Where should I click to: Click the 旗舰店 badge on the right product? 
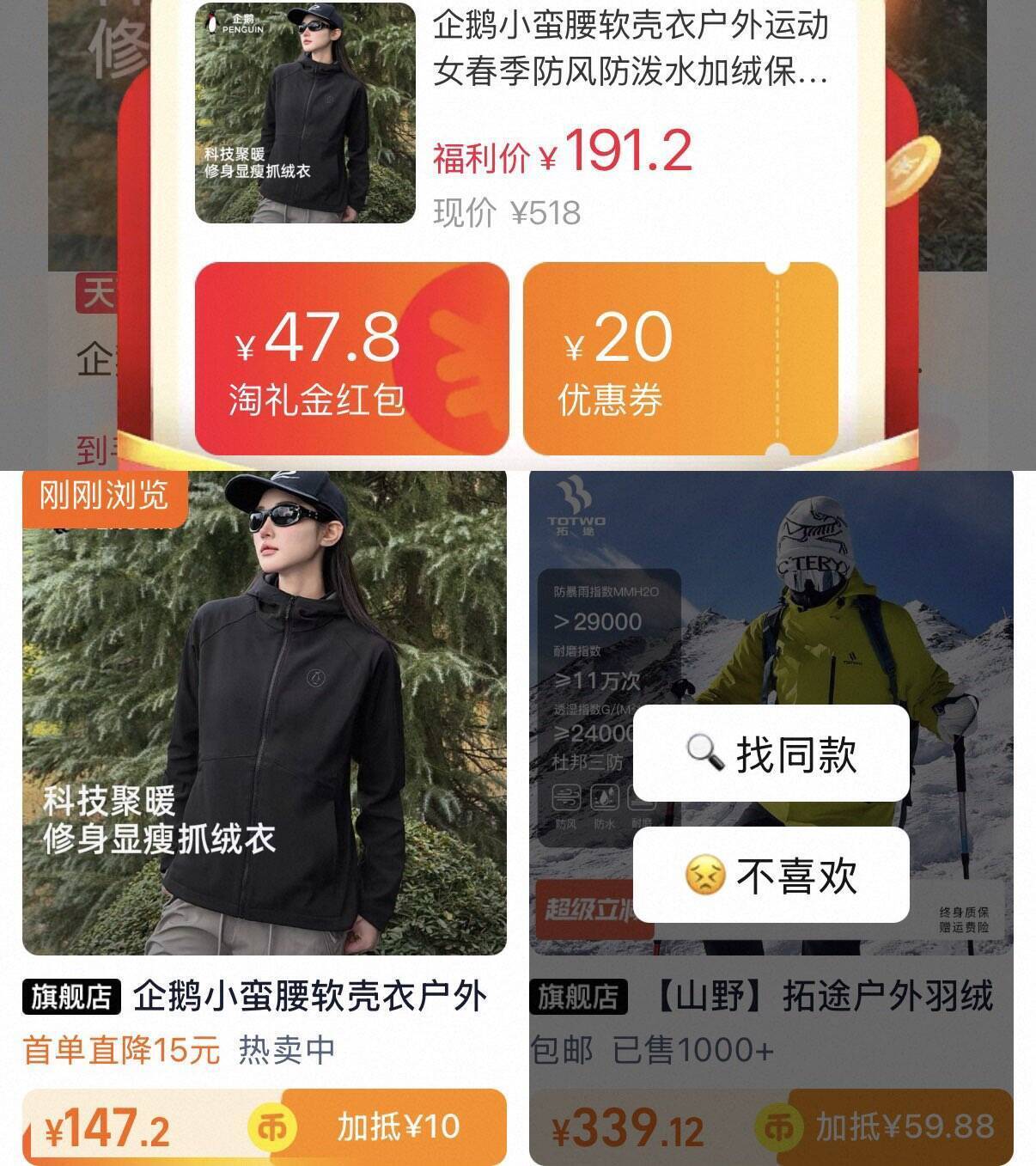[x=577, y=997]
